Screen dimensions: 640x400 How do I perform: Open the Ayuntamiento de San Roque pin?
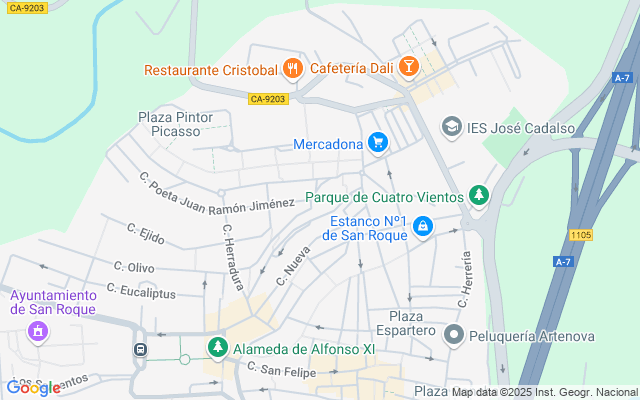pyautogui.click(x=38, y=329)
